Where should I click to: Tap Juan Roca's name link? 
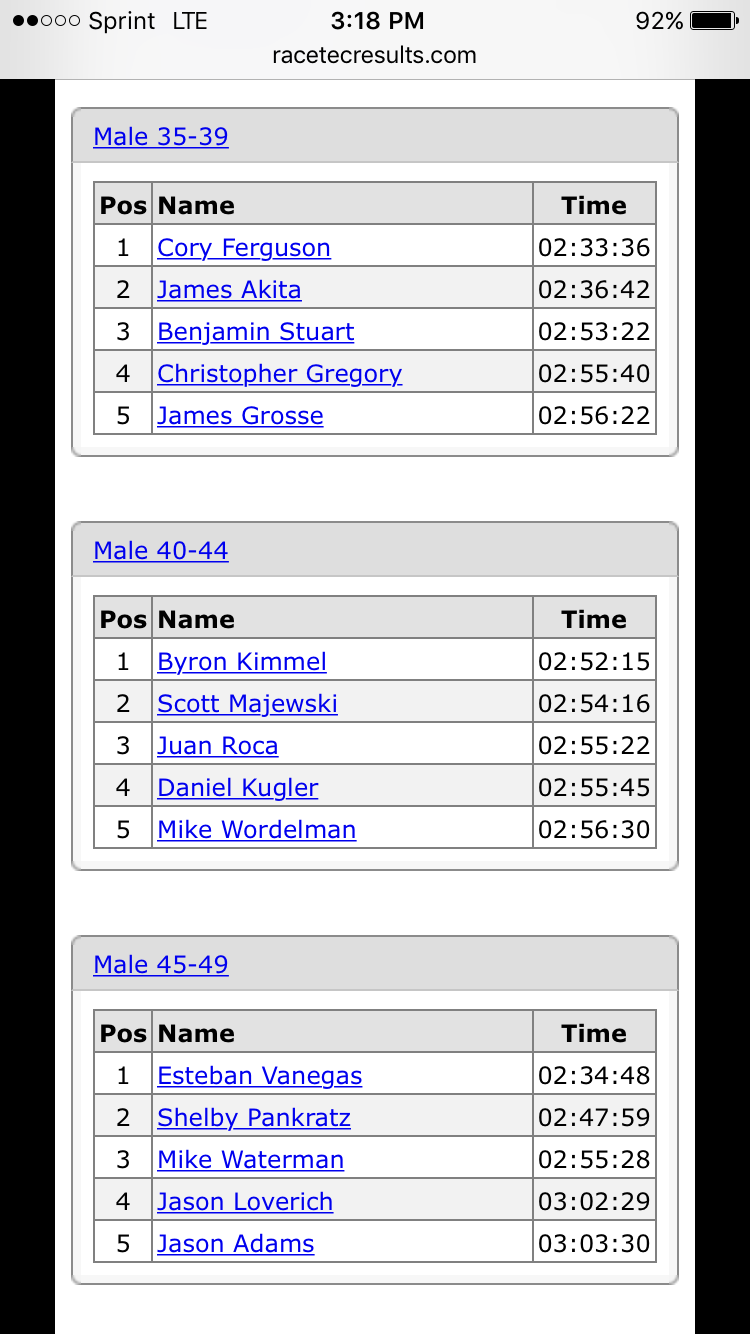218,746
